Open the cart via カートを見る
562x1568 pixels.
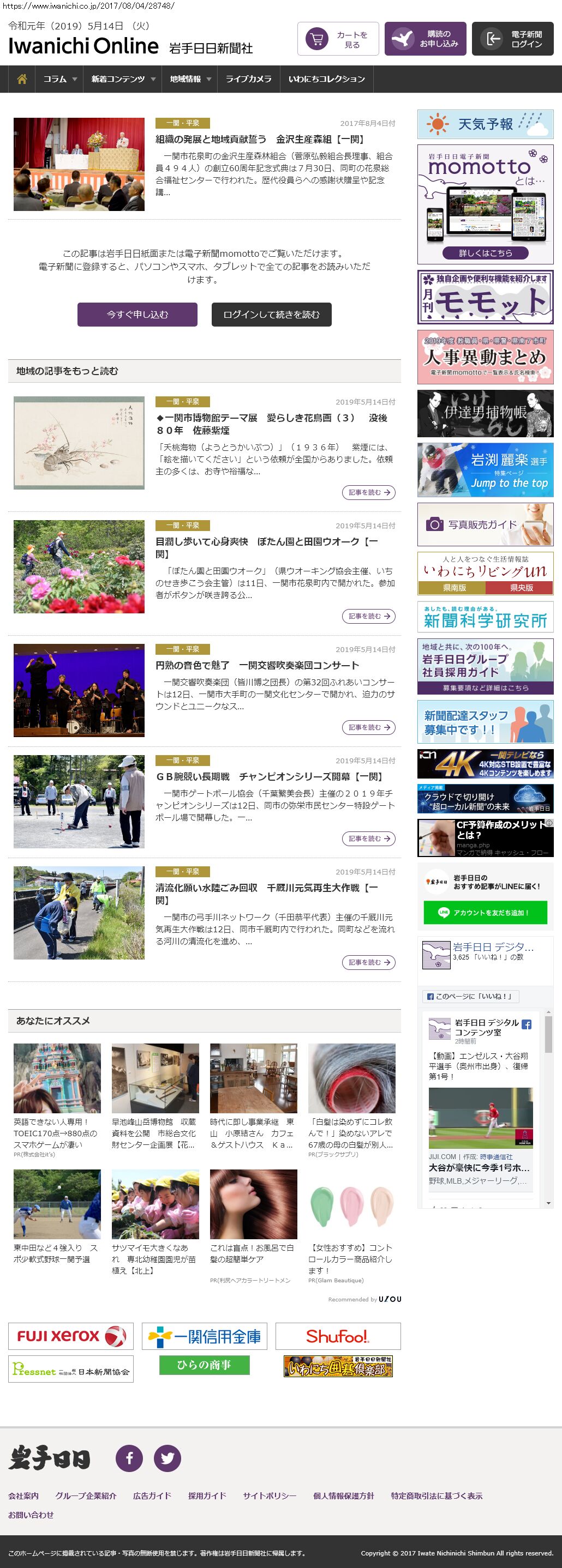point(338,39)
